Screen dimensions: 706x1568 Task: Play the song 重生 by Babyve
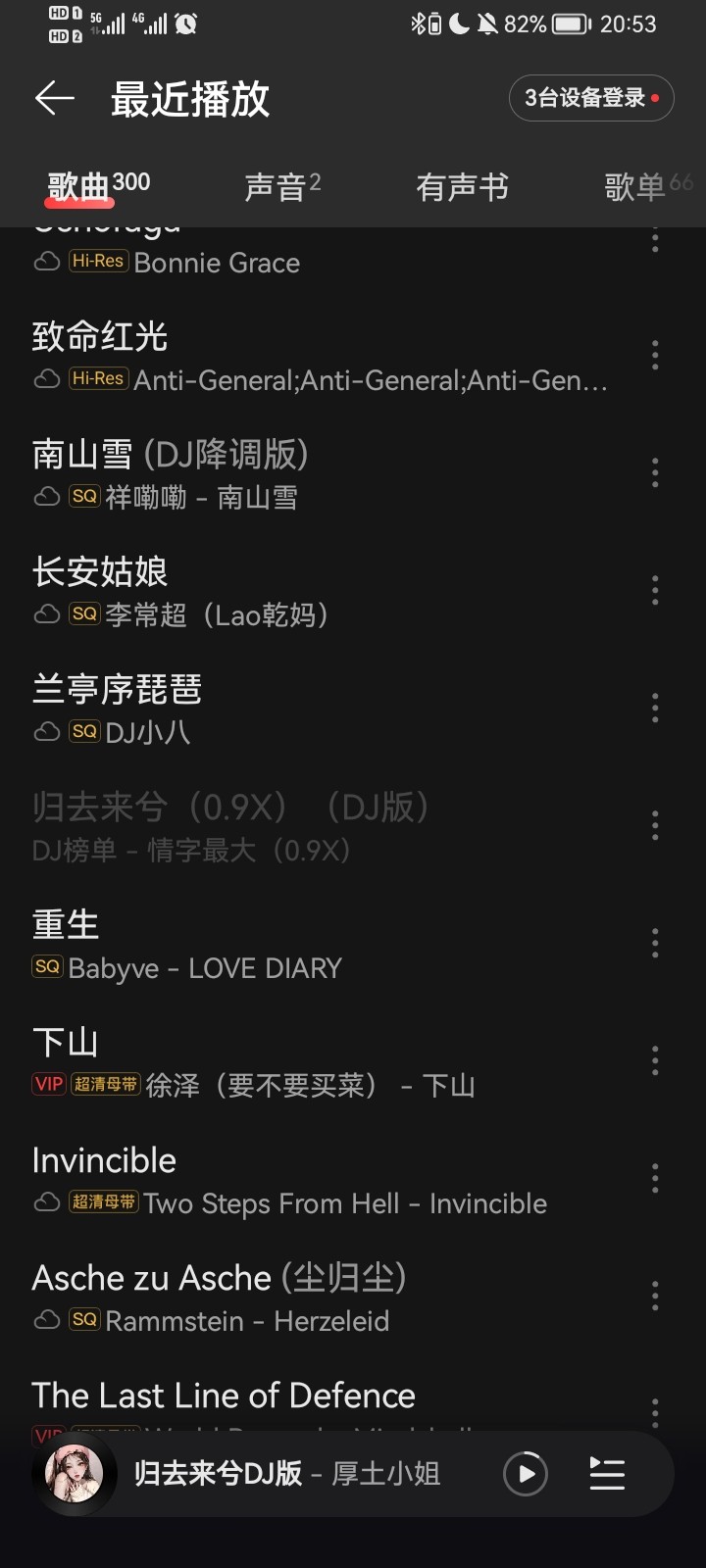(324, 944)
